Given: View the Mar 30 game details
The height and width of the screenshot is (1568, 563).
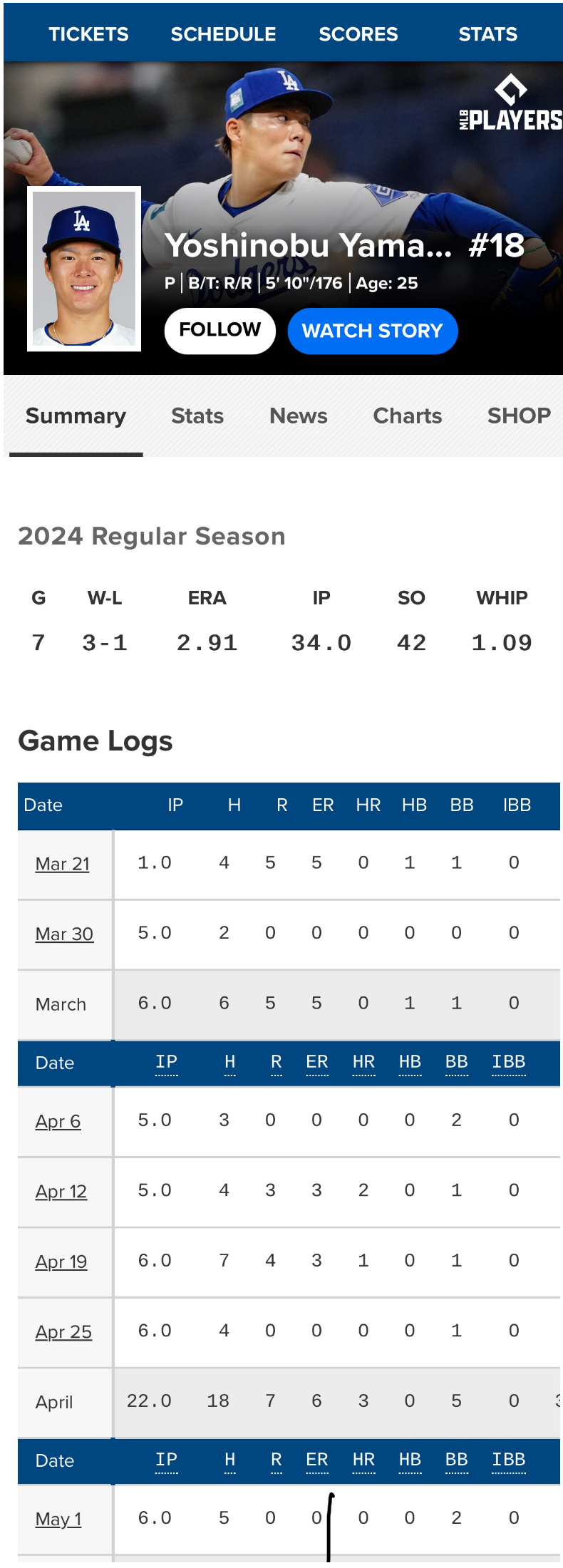Looking at the screenshot, I should 64,934.
